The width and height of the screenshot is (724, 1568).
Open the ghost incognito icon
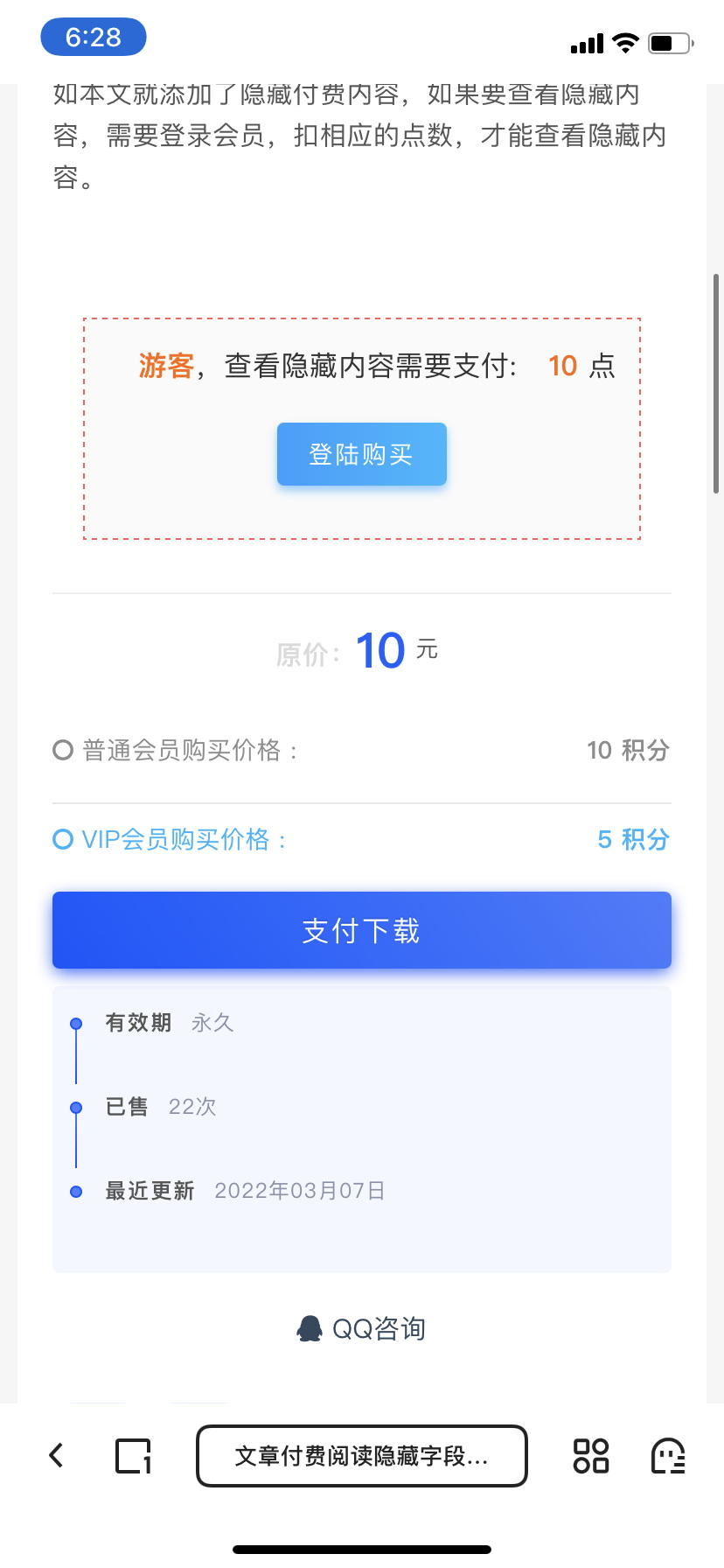(668, 1456)
